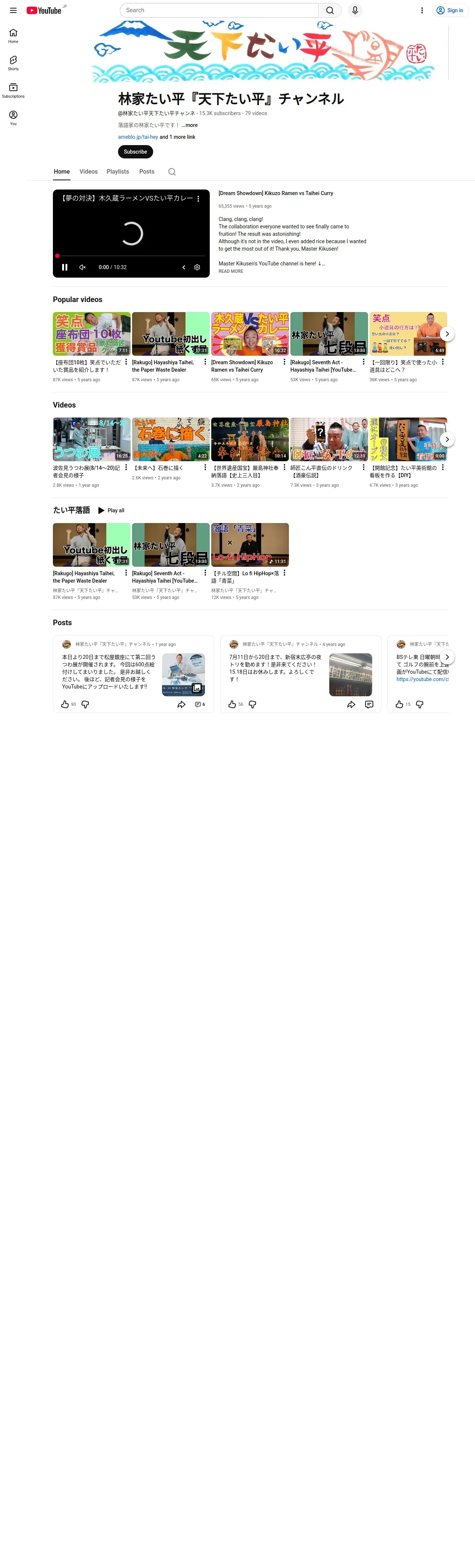
Task: Open the Posts tab
Action: click(x=146, y=172)
